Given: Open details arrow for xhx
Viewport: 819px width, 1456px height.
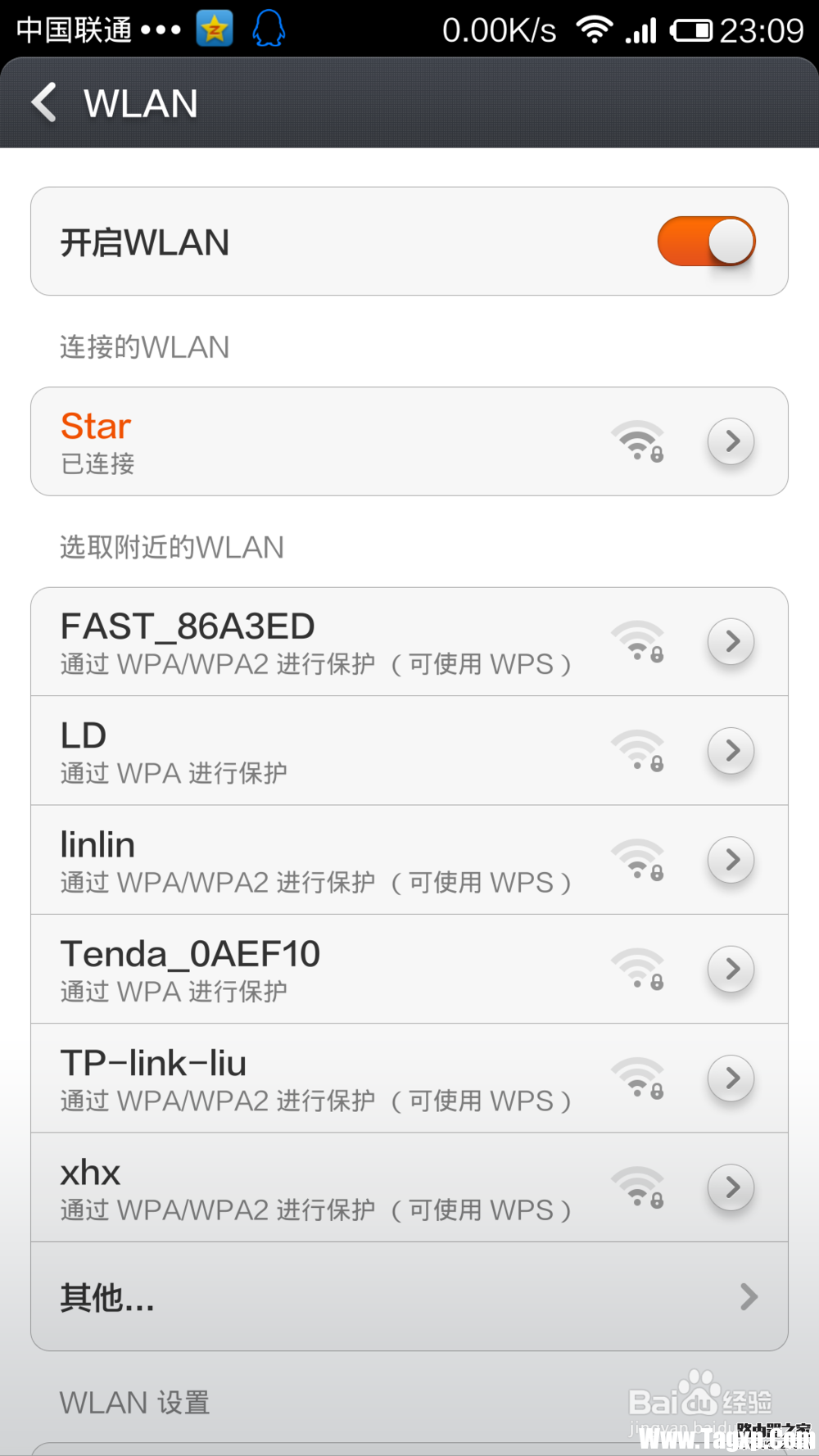Looking at the screenshot, I should [x=731, y=1187].
